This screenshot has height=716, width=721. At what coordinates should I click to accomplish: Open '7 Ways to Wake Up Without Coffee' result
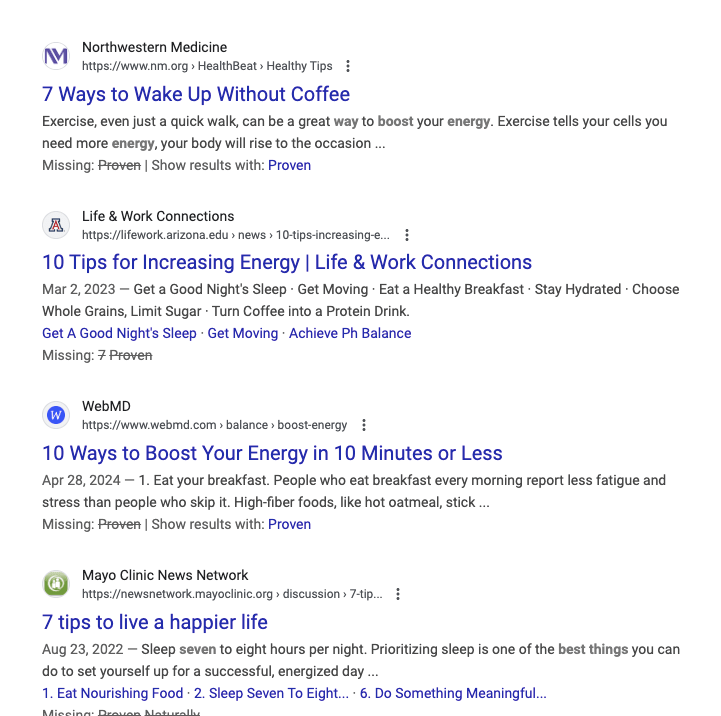[x=196, y=94]
